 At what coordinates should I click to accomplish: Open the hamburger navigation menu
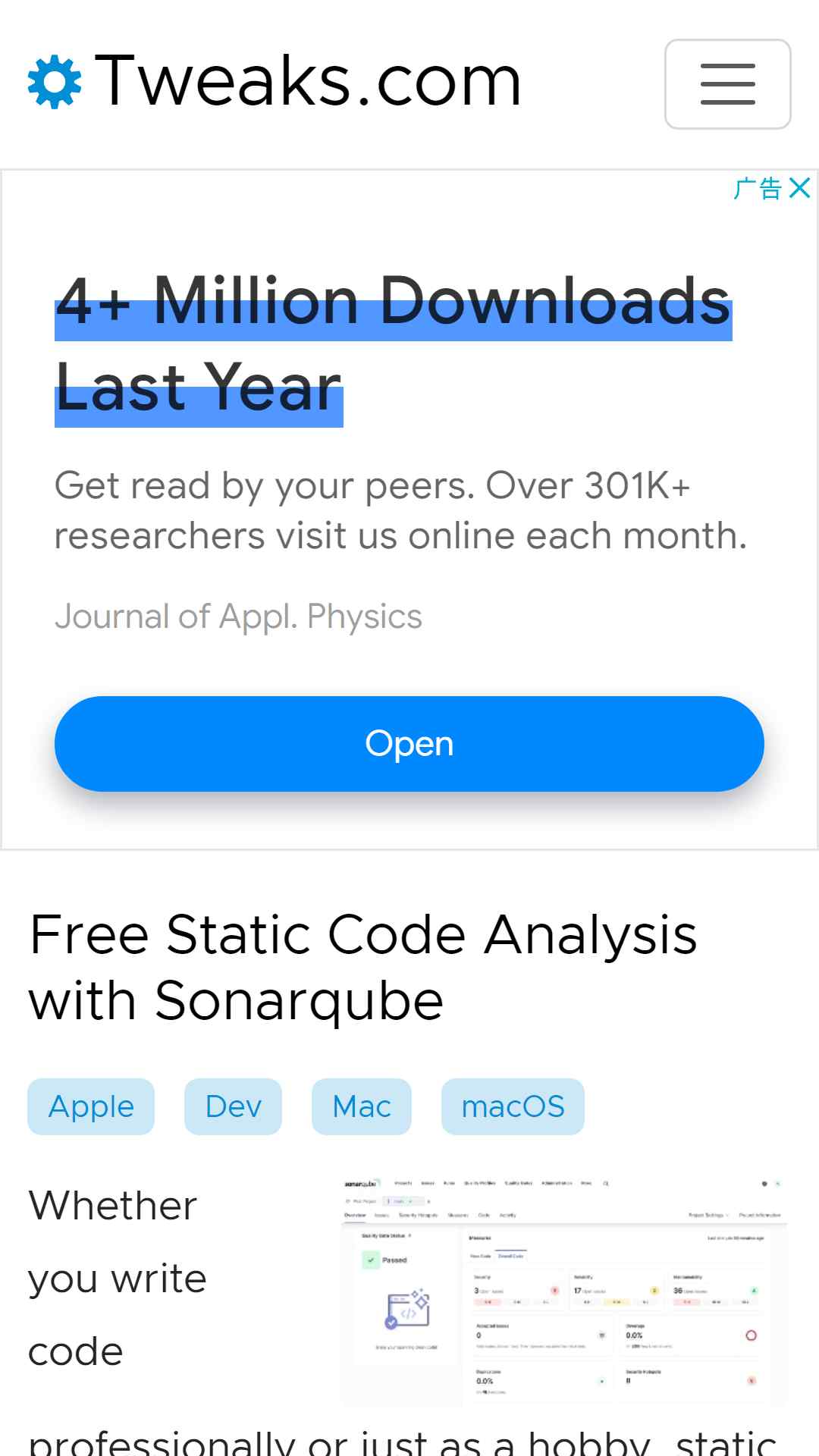(727, 84)
